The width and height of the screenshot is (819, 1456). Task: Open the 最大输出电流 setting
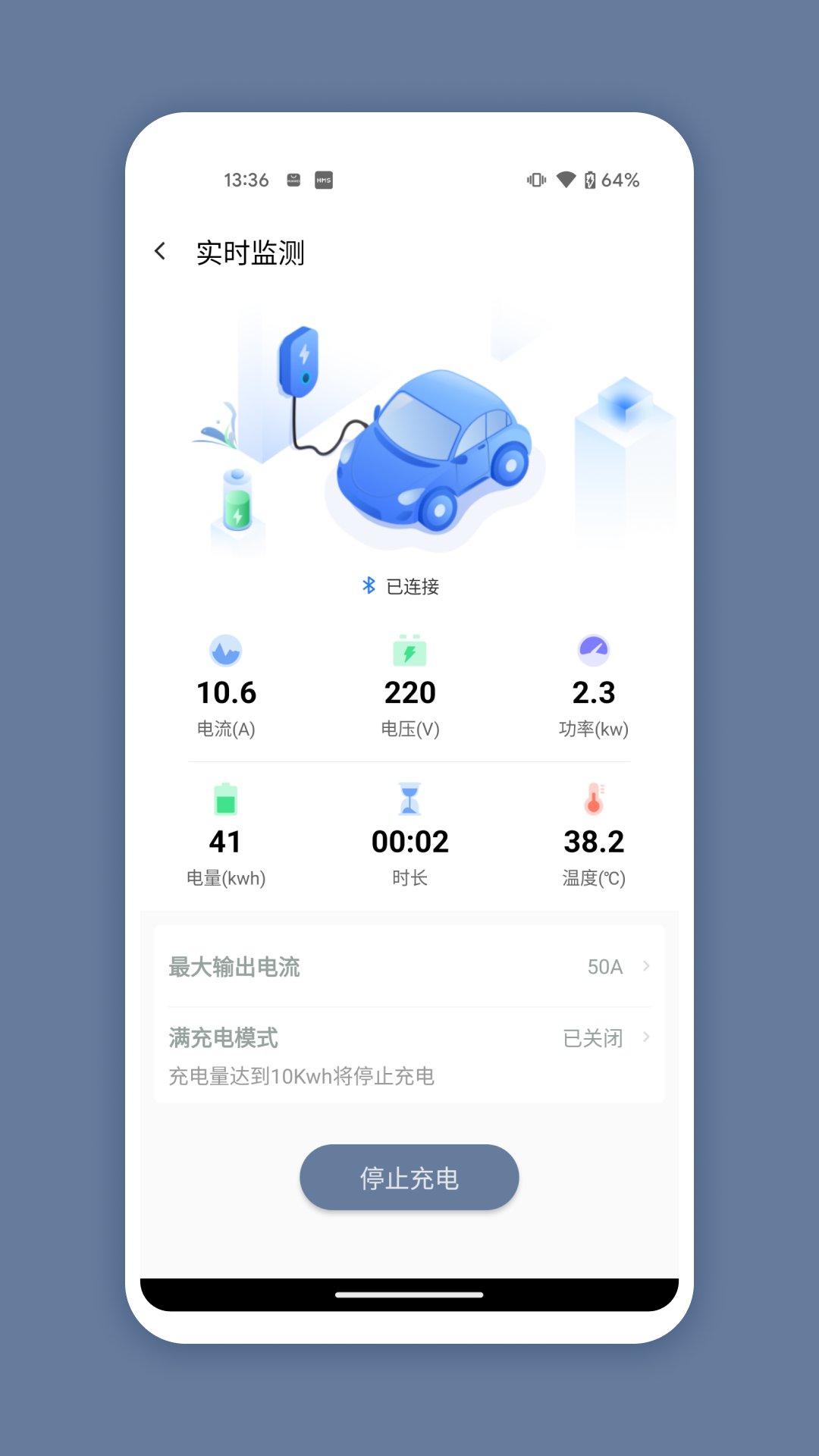(409, 966)
